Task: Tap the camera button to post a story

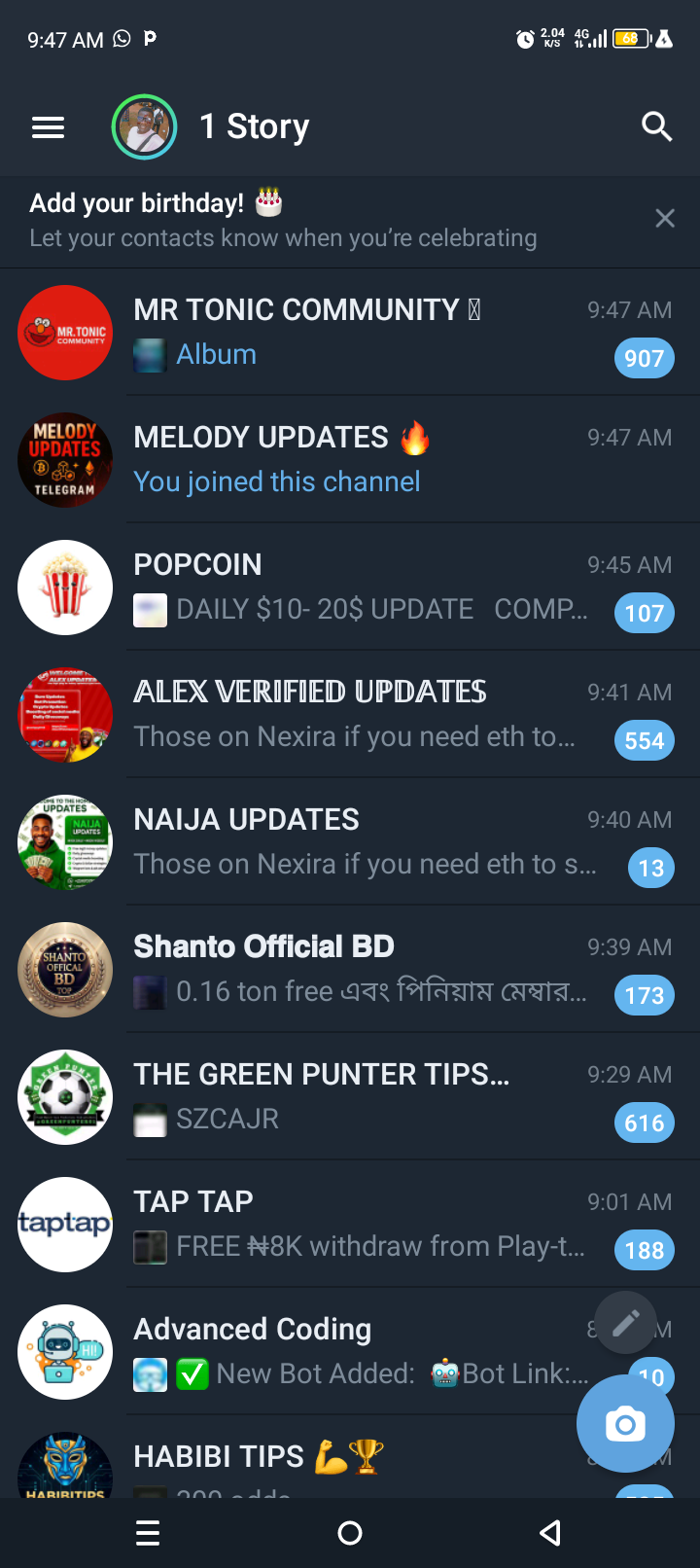Action: click(x=625, y=1424)
